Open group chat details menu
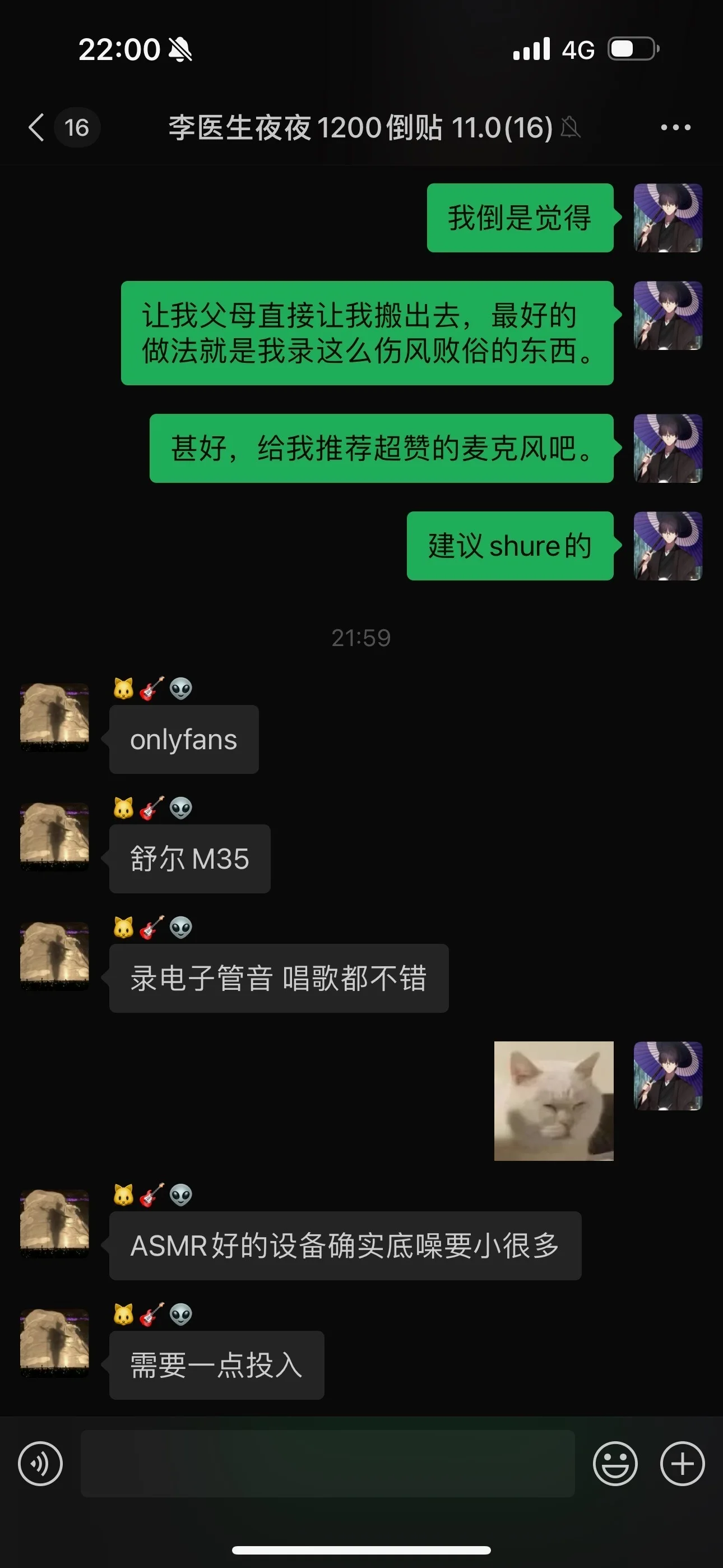Viewport: 723px width, 1568px height. coord(675,127)
